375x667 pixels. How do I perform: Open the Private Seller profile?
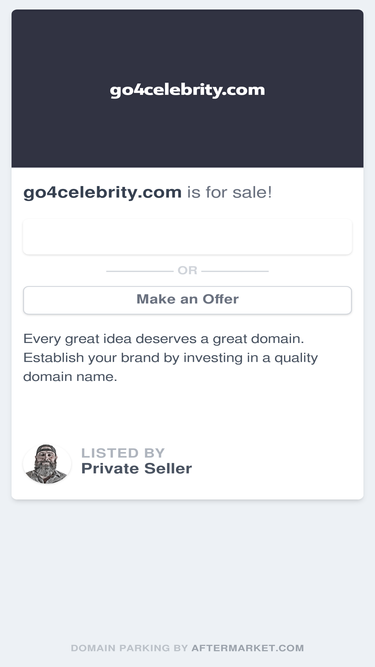point(136,468)
